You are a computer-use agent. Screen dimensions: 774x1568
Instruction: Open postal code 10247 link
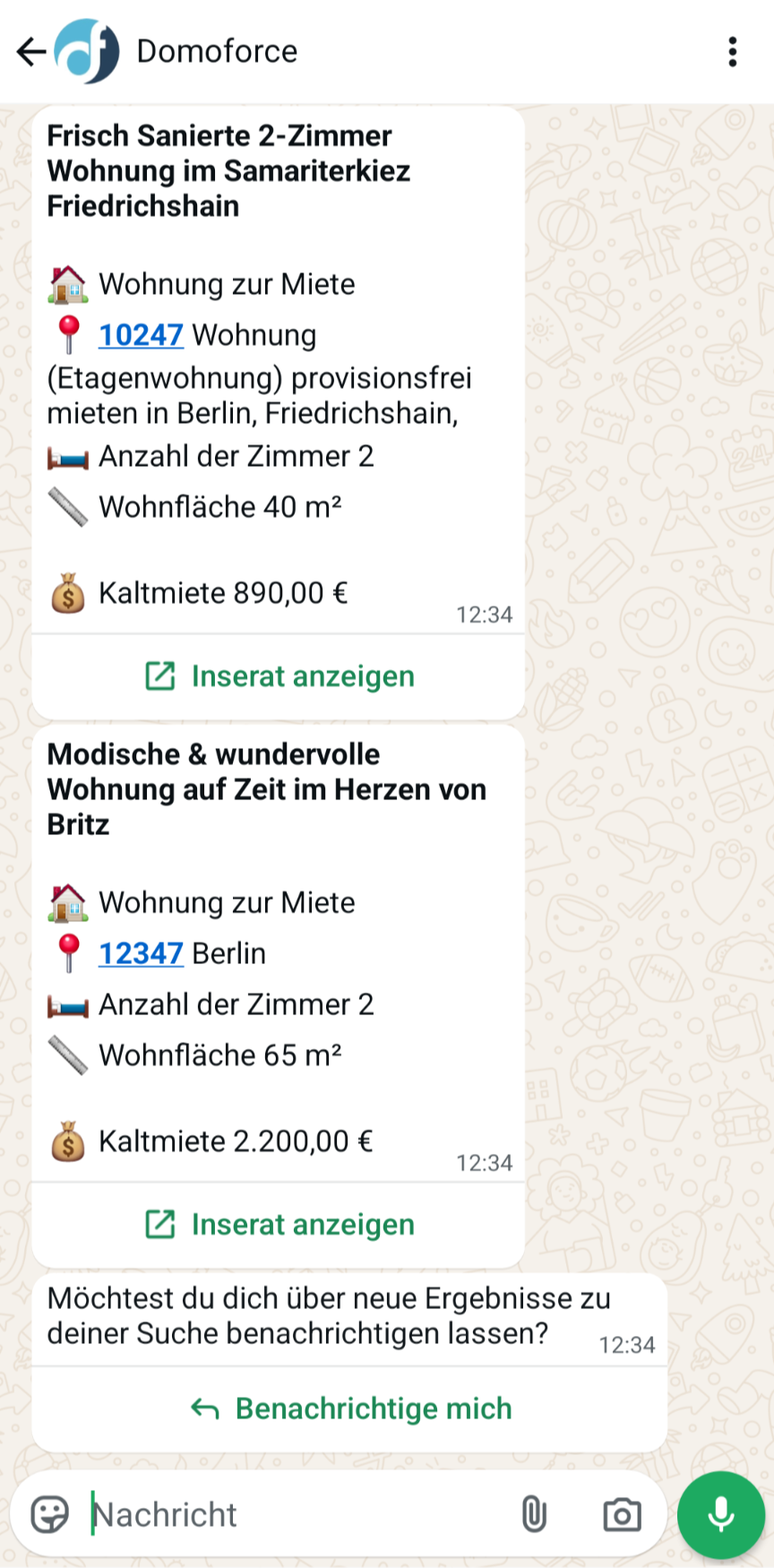[x=141, y=335]
